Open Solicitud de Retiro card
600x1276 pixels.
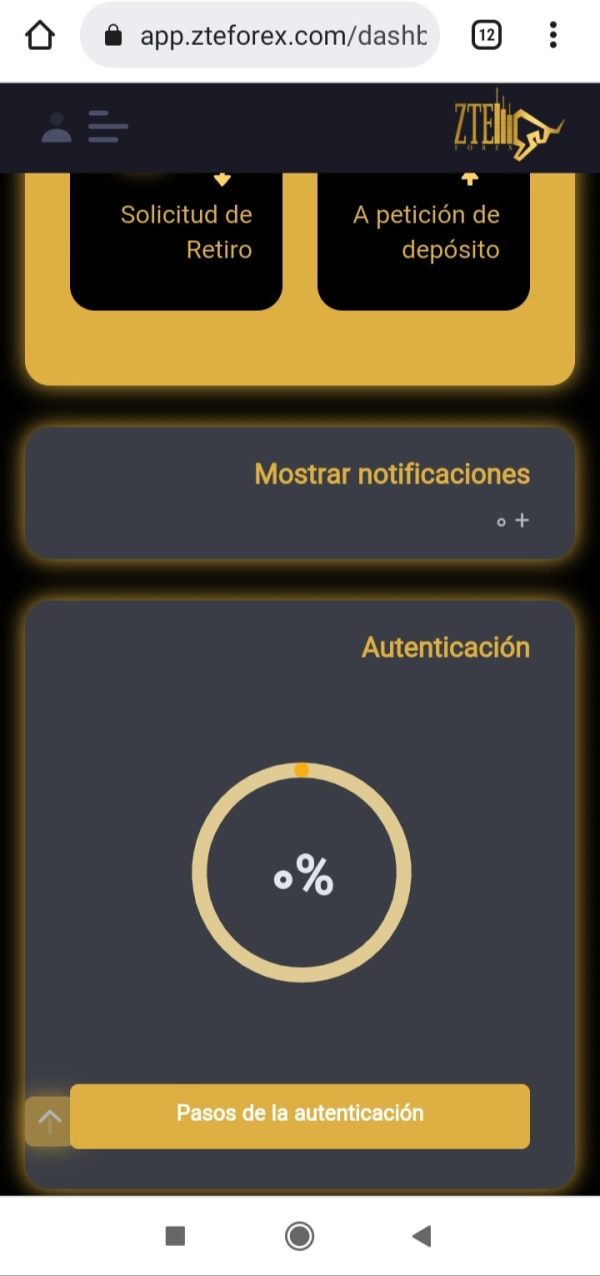176,240
